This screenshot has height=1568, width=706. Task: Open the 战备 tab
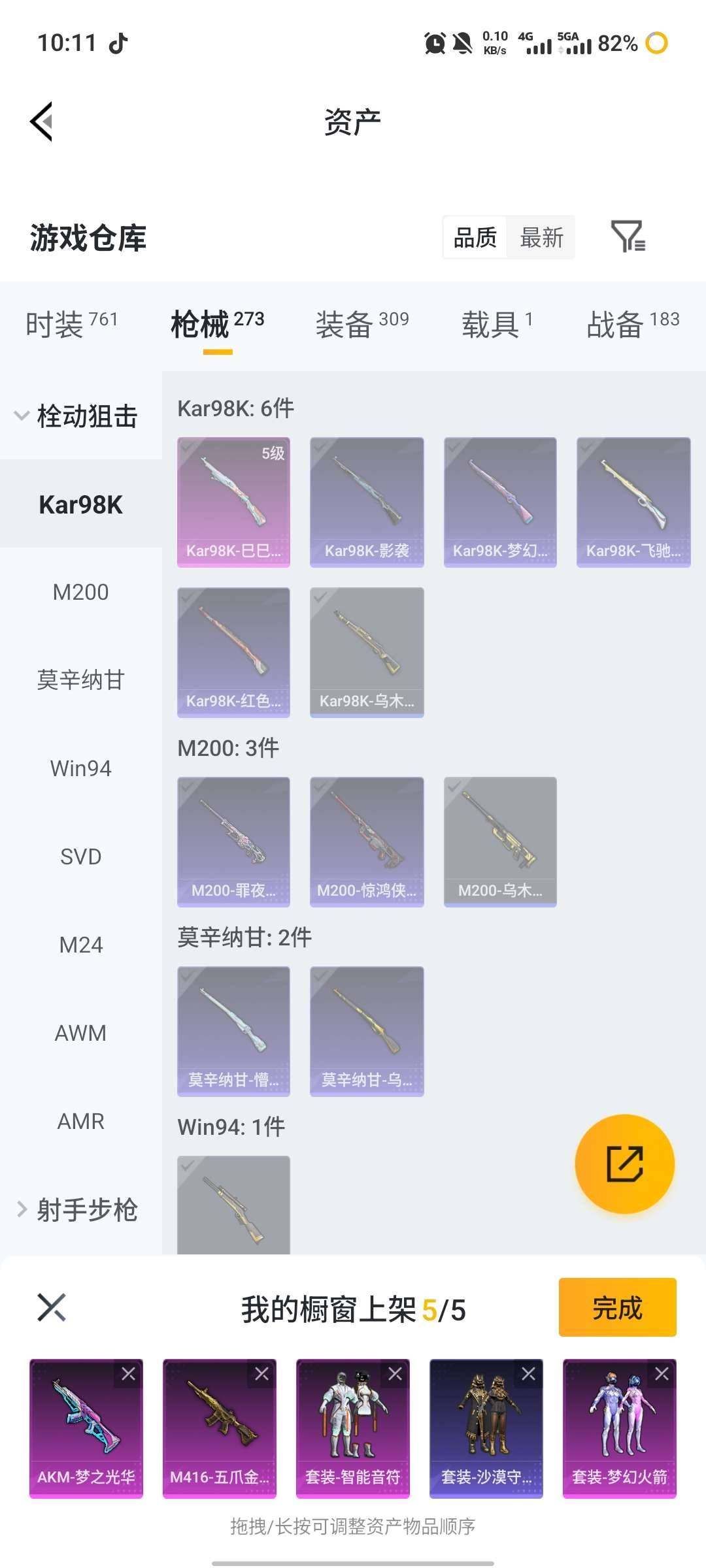632,324
